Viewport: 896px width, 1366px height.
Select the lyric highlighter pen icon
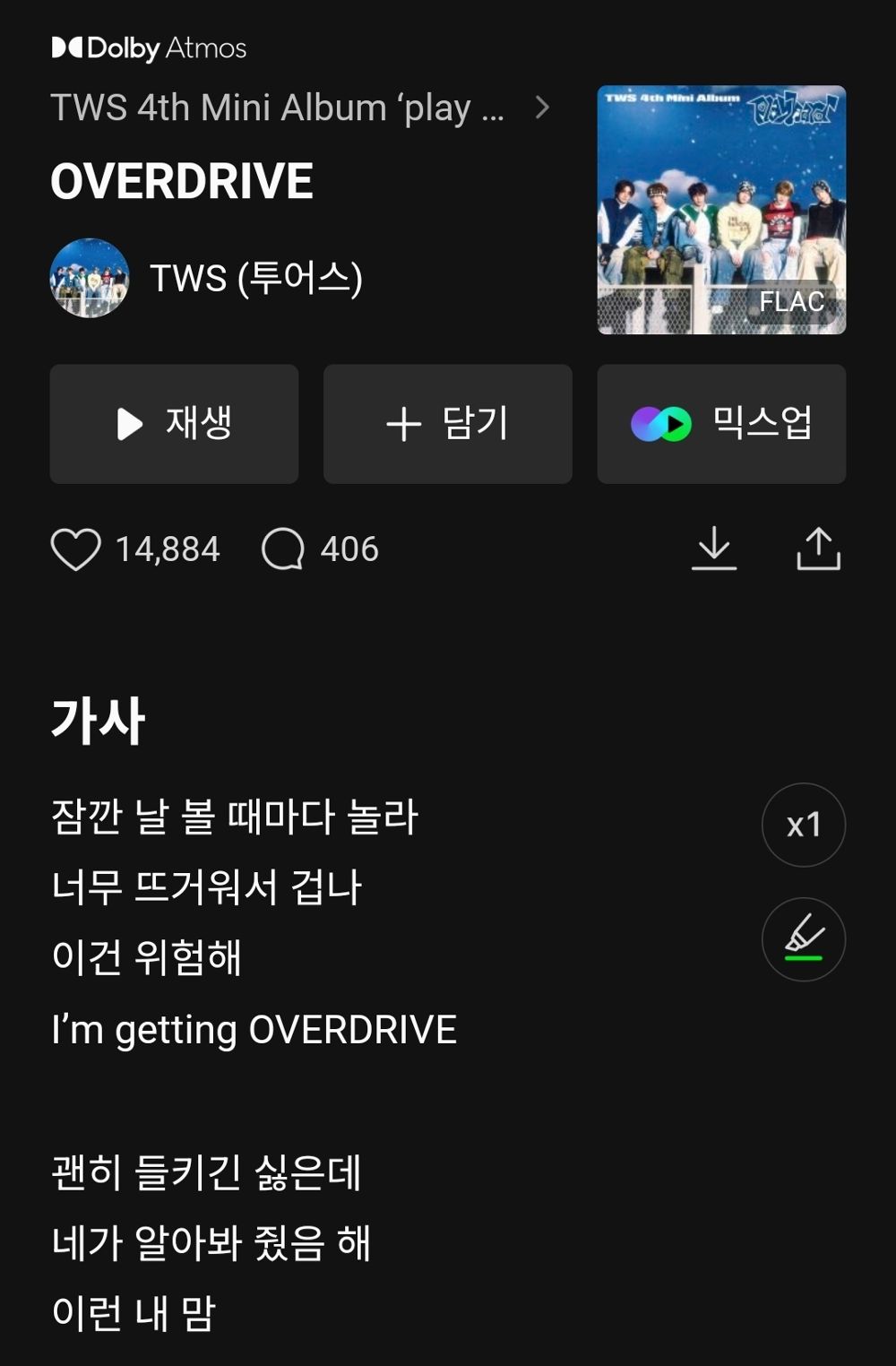tap(803, 938)
